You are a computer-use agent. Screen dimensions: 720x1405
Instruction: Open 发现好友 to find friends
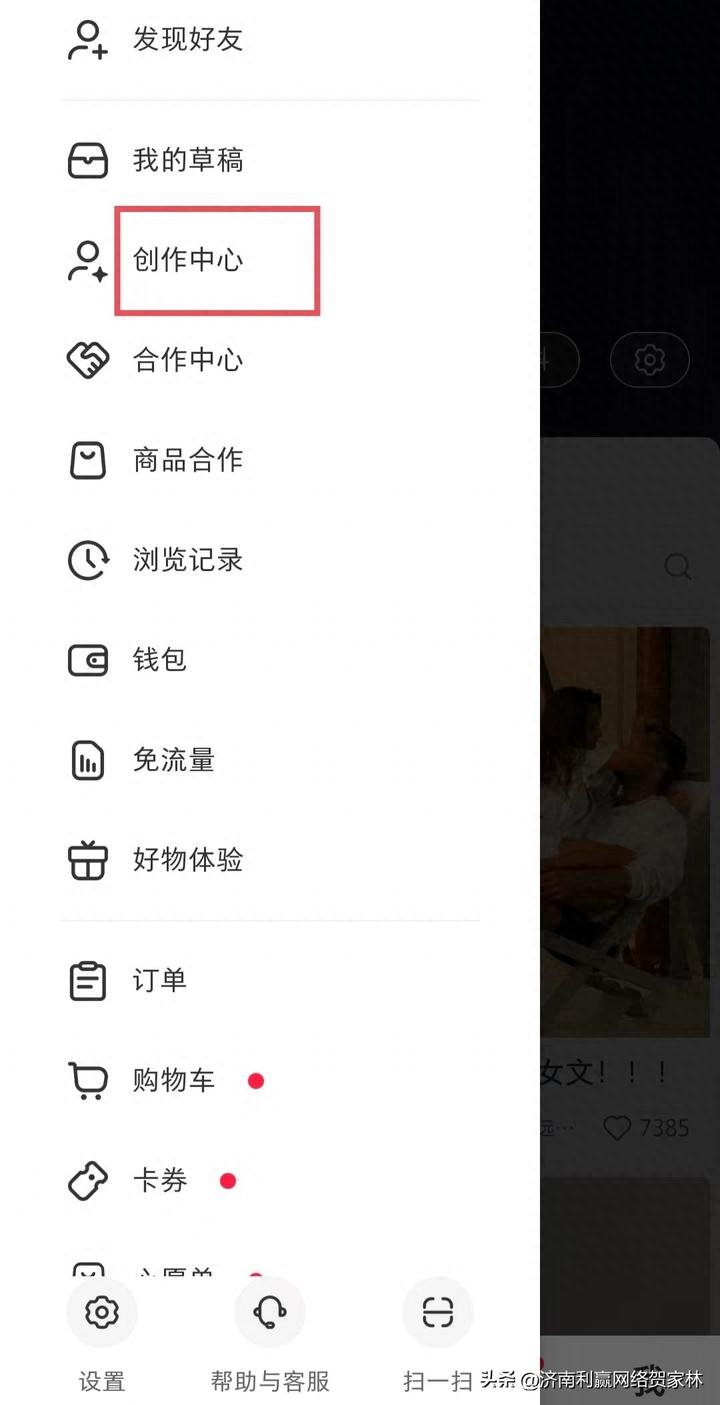[x=187, y=40]
